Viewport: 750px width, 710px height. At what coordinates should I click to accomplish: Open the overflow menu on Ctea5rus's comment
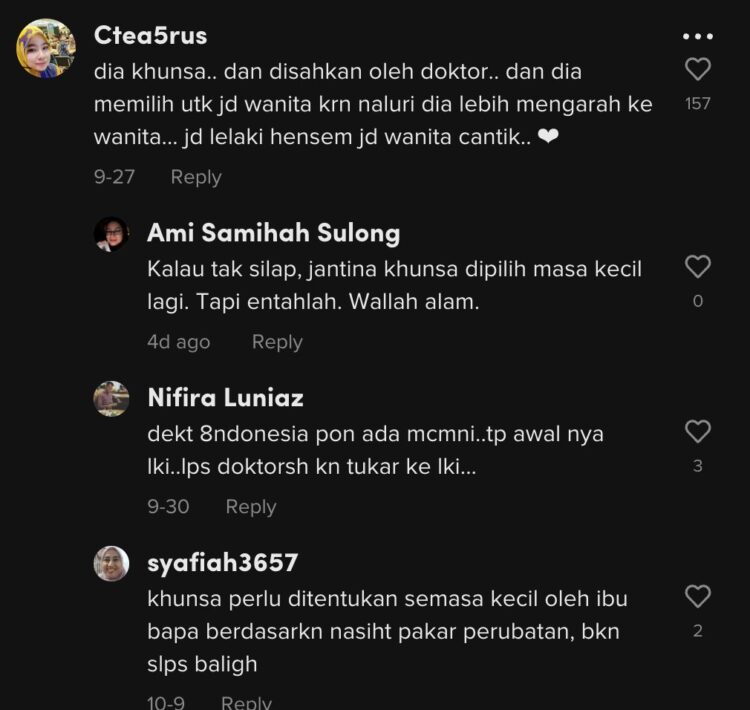pos(697,37)
